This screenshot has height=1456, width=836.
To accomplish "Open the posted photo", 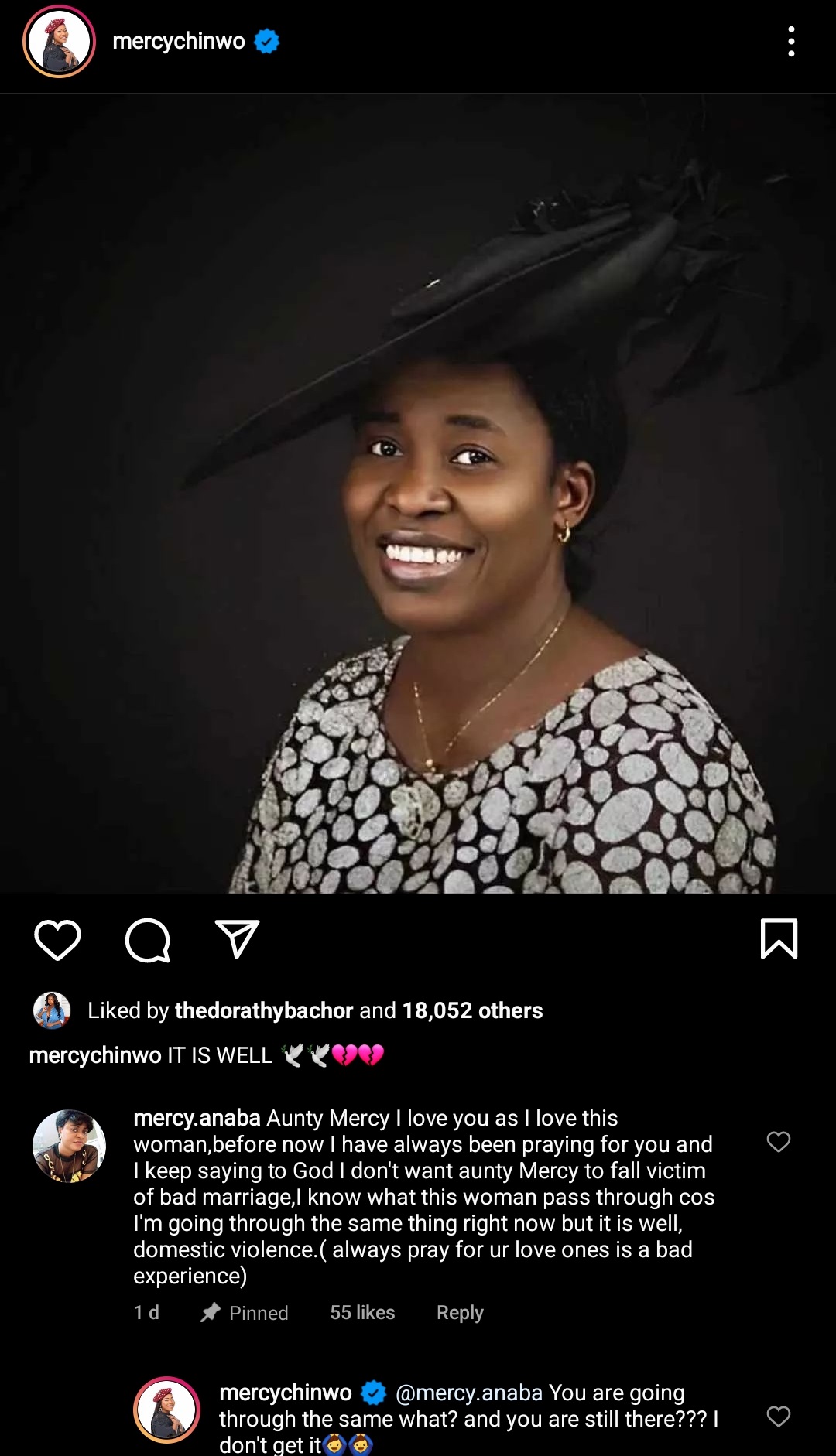I will pos(418,494).
